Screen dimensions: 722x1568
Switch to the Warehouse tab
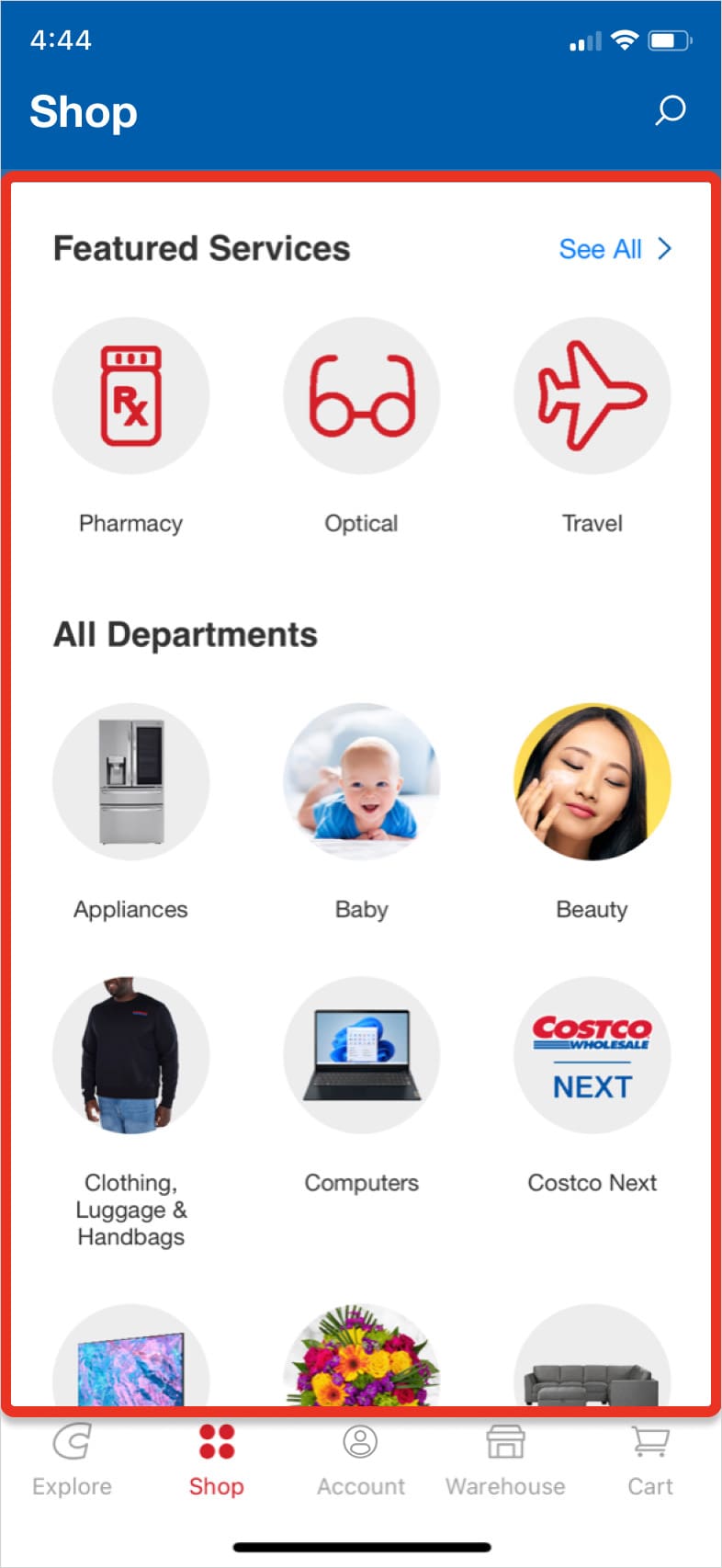[505, 1461]
